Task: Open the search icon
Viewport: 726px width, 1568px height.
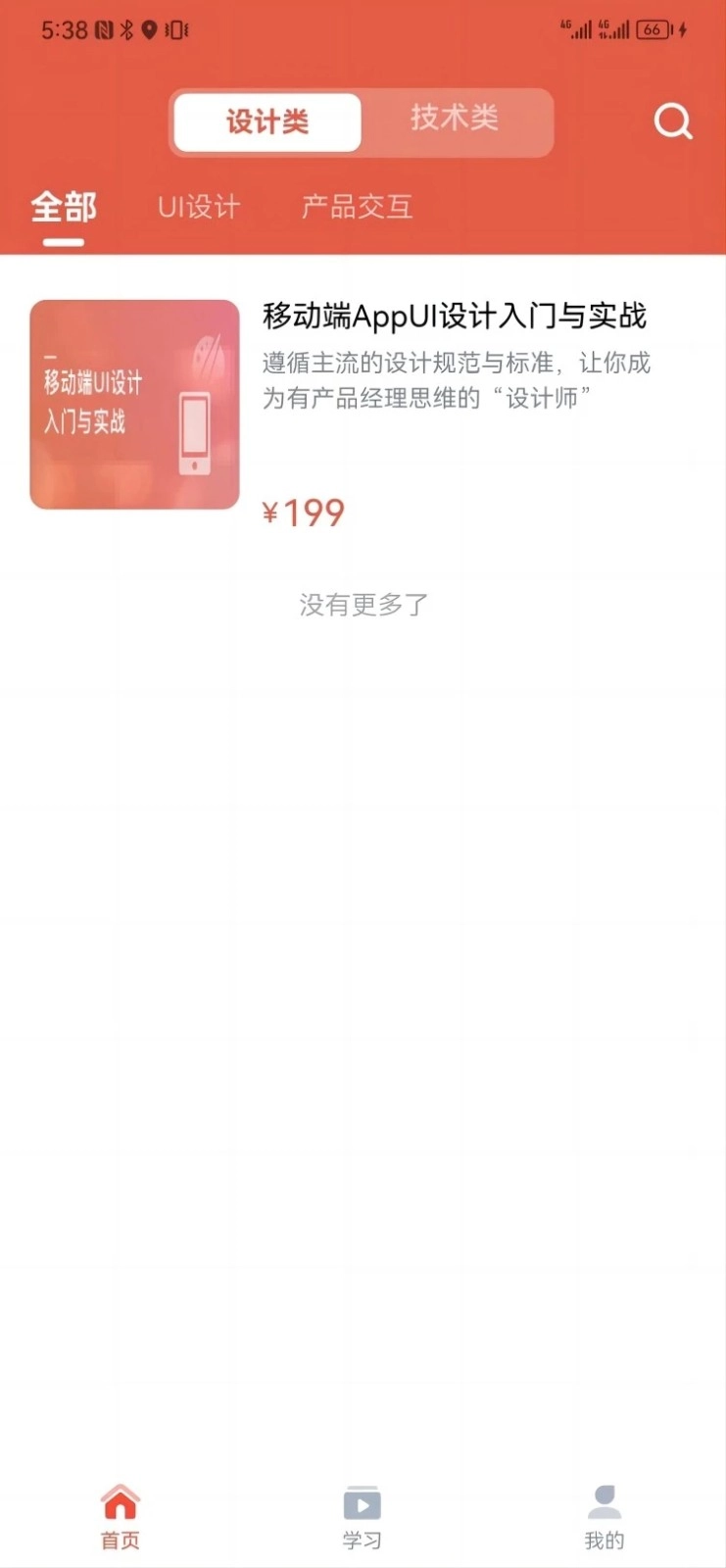Action: pos(672,122)
